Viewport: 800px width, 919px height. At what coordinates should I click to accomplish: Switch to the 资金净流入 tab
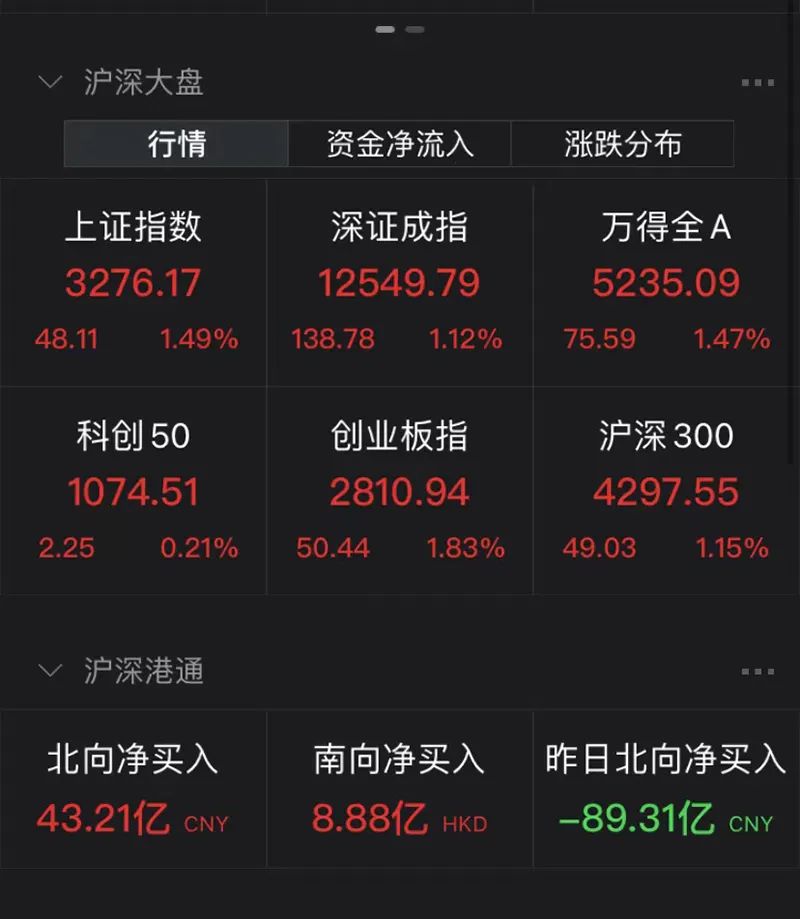pyautogui.click(x=400, y=144)
